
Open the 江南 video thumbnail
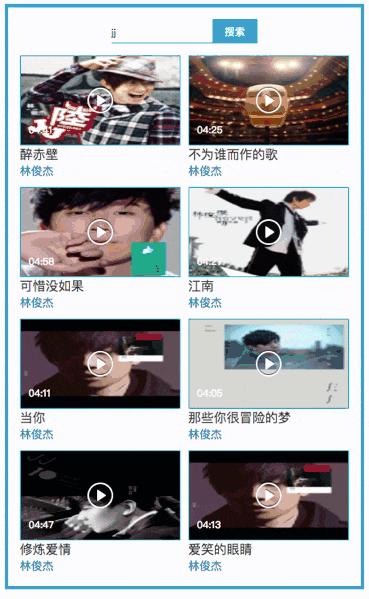tap(269, 232)
